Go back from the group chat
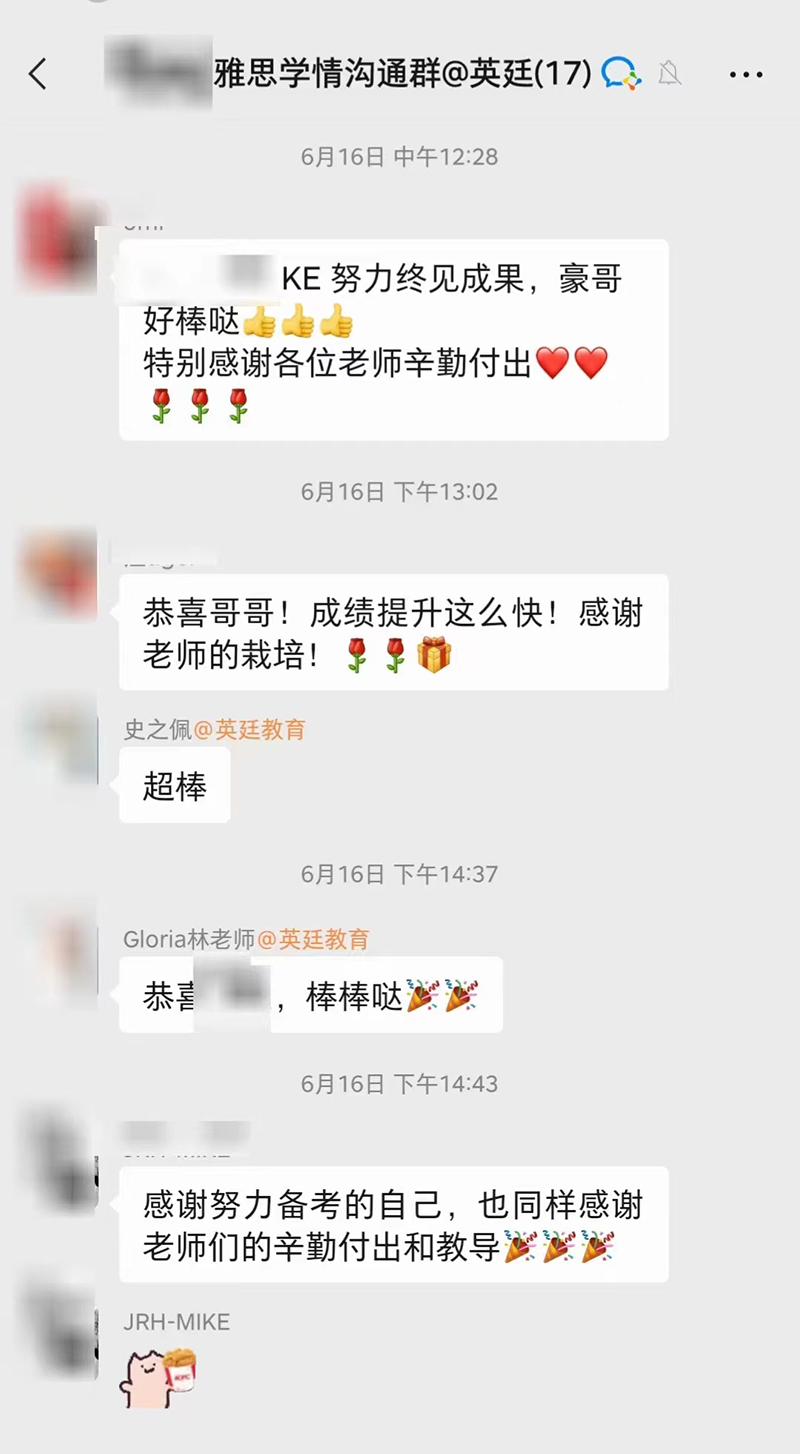Image resolution: width=800 pixels, height=1454 pixels. coord(38,74)
